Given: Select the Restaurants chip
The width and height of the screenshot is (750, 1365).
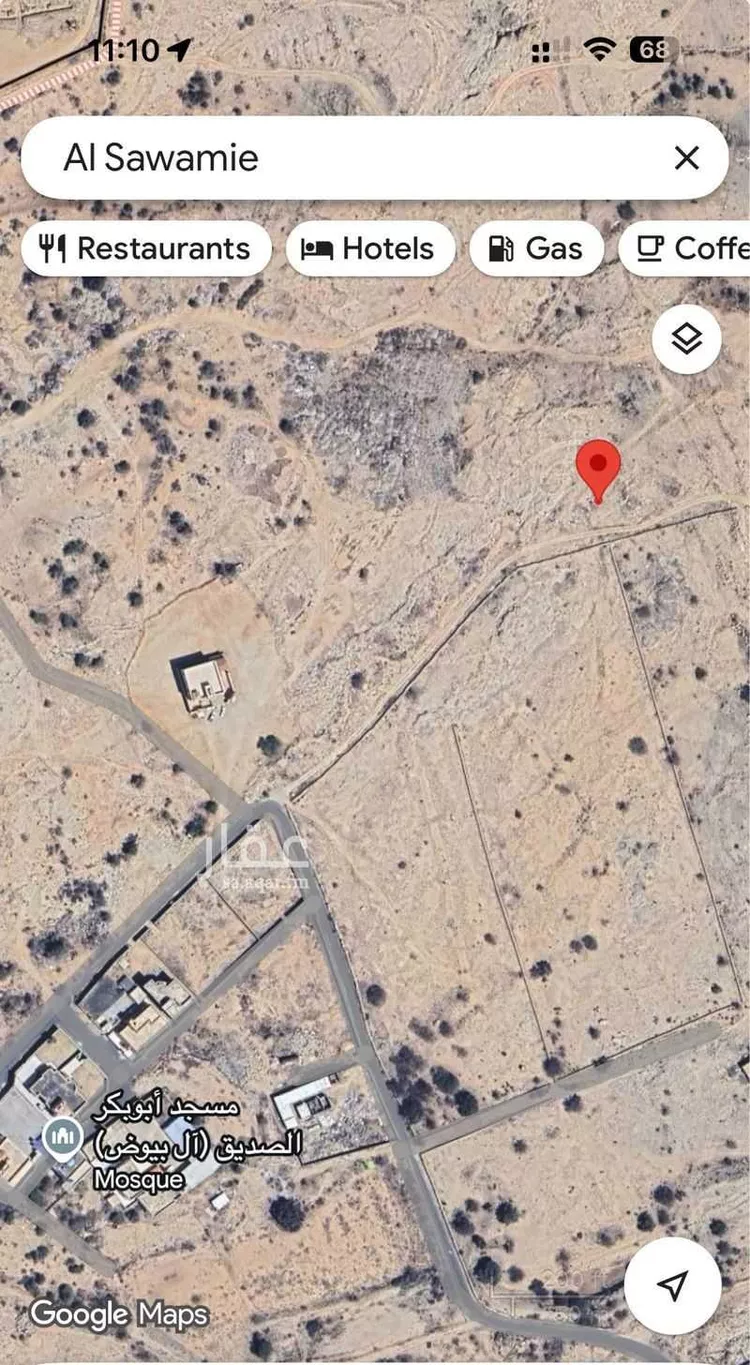Looking at the screenshot, I should (146, 248).
